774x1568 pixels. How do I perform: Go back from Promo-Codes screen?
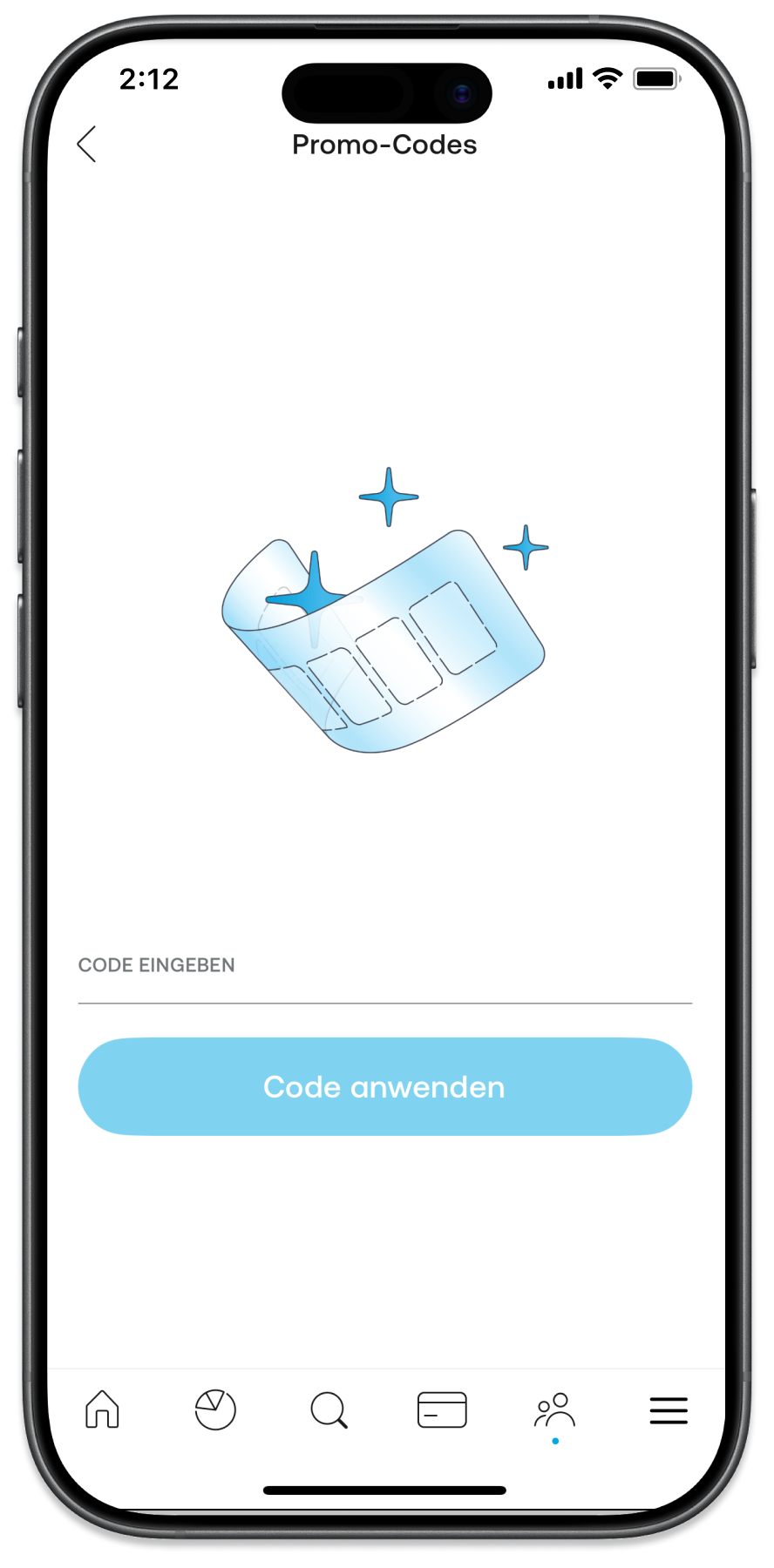[x=87, y=145]
